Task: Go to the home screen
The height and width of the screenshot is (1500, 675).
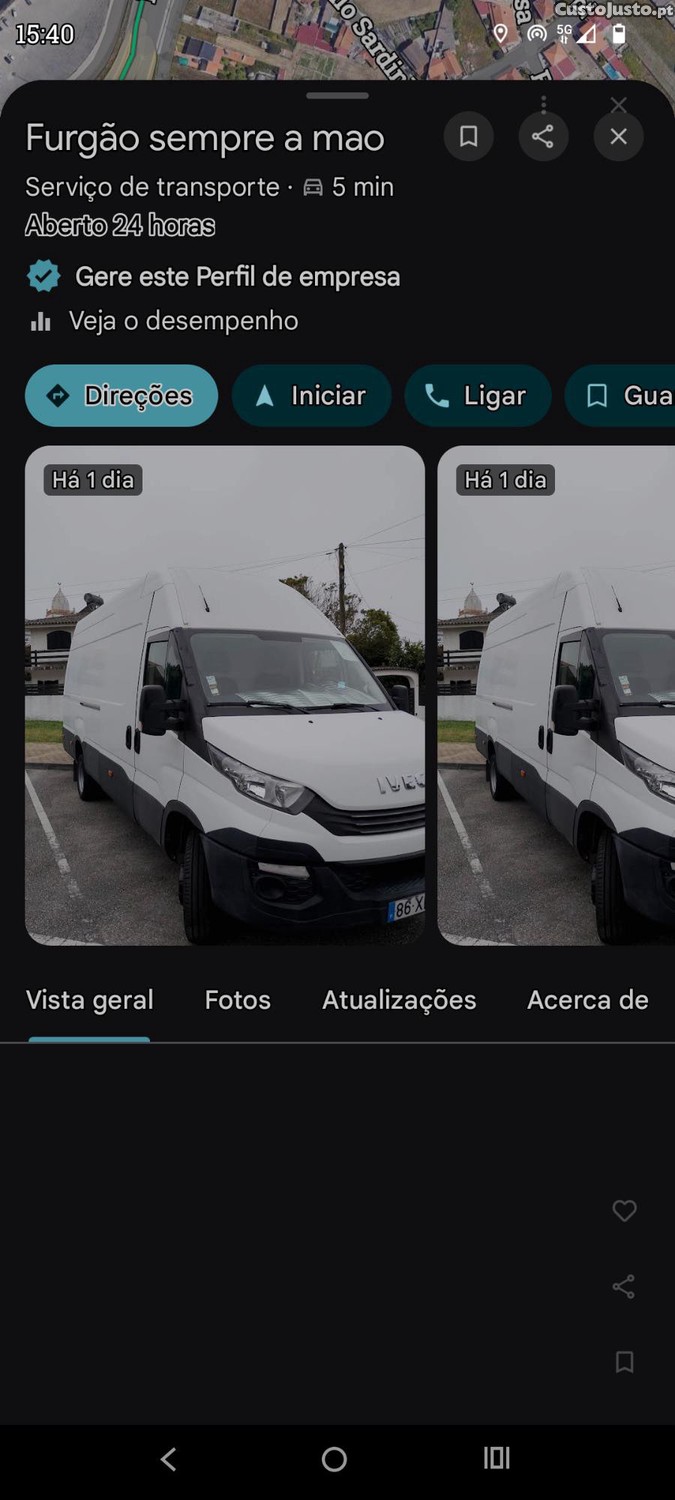Action: point(334,1459)
